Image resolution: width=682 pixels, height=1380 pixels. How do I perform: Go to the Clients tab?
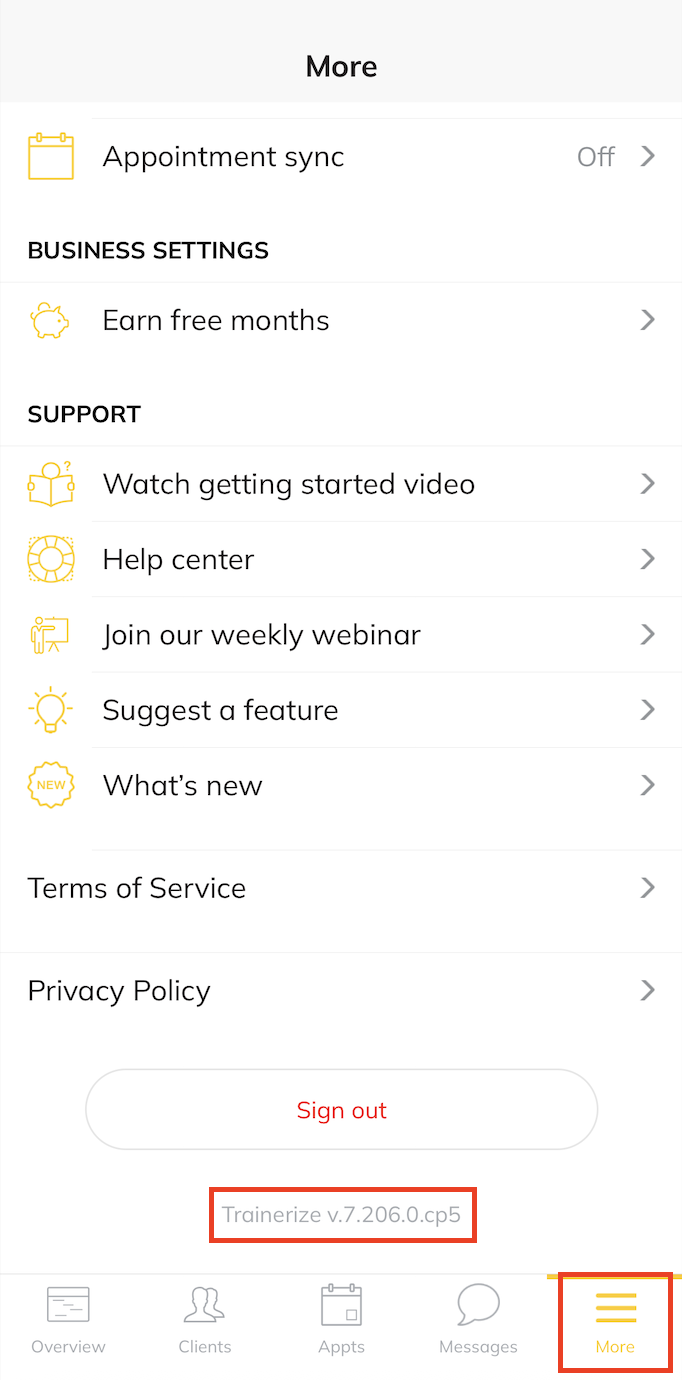[205, 1320]
